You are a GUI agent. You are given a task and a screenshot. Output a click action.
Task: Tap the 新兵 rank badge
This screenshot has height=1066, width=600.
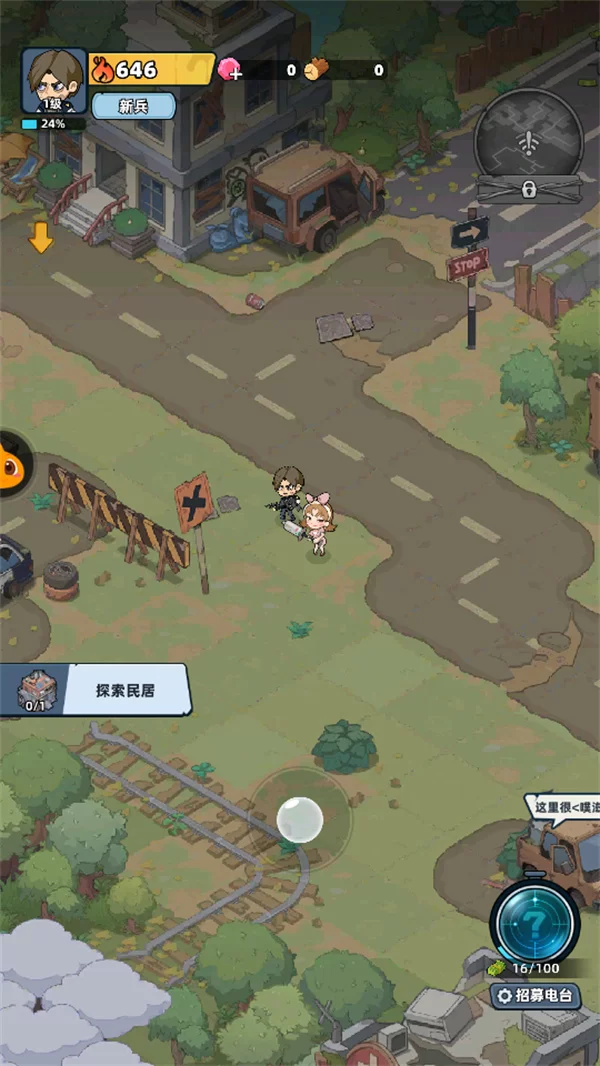point(134,106)
